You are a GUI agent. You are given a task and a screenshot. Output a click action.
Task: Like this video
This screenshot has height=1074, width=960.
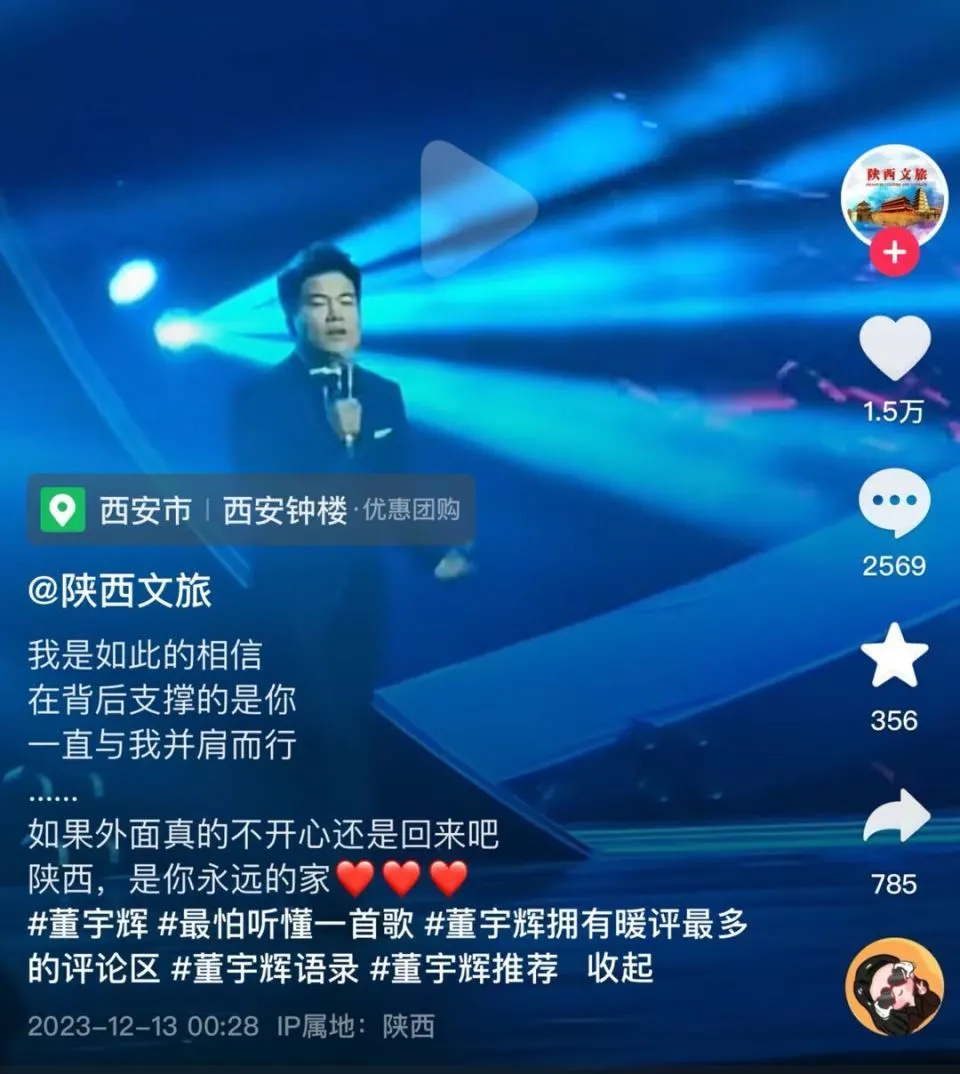tap(894, 347)
